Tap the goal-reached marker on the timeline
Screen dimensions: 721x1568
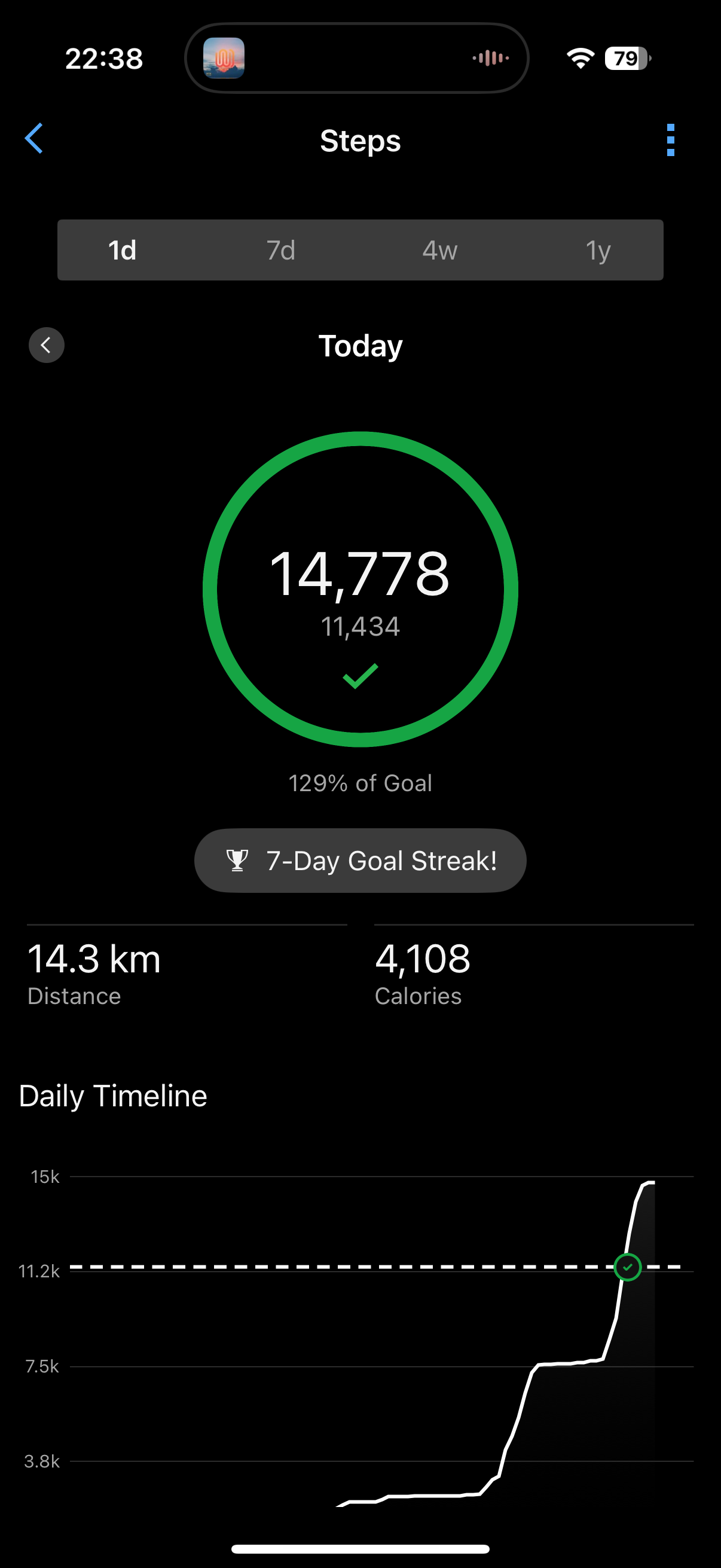click(x=627, y=1267)
